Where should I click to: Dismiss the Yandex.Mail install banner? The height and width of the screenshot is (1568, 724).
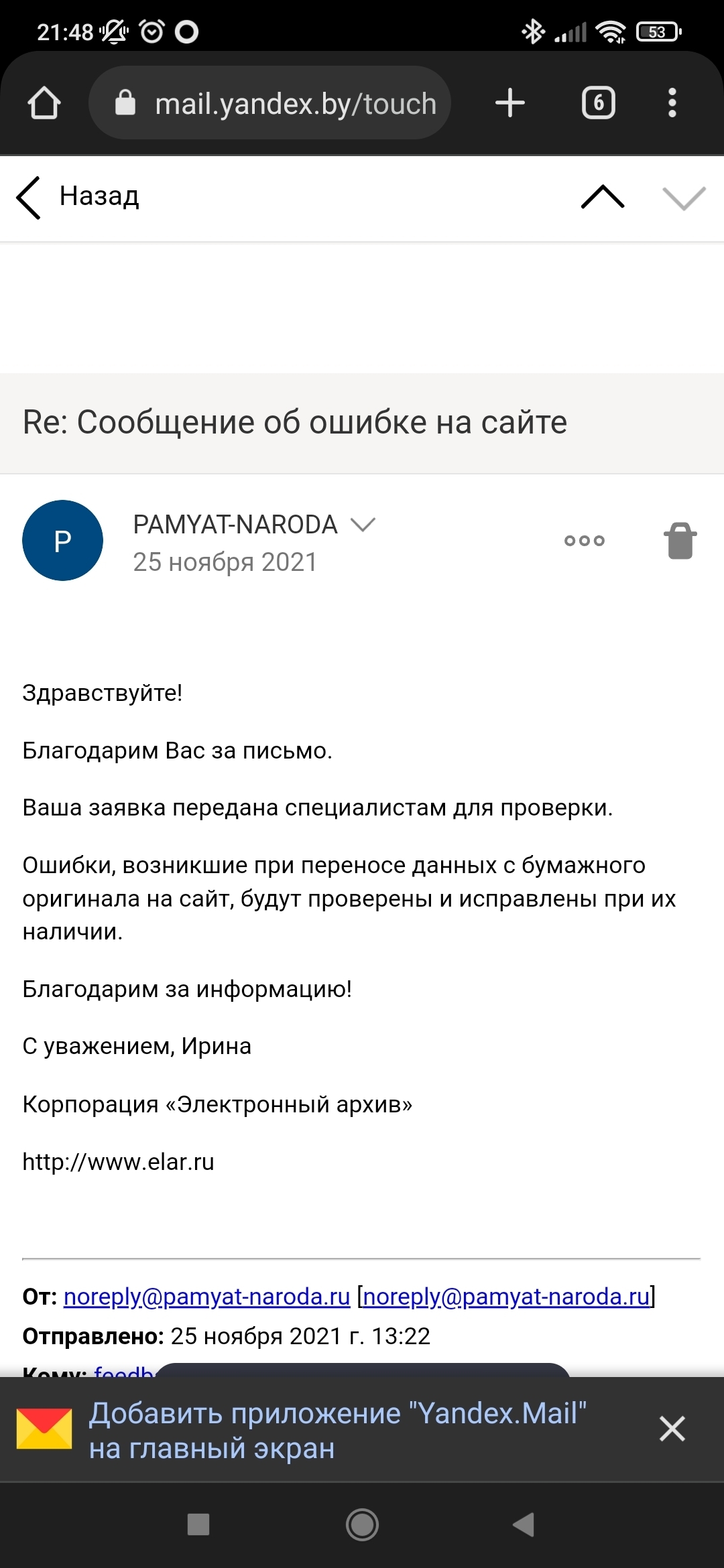pos(672,1429)
